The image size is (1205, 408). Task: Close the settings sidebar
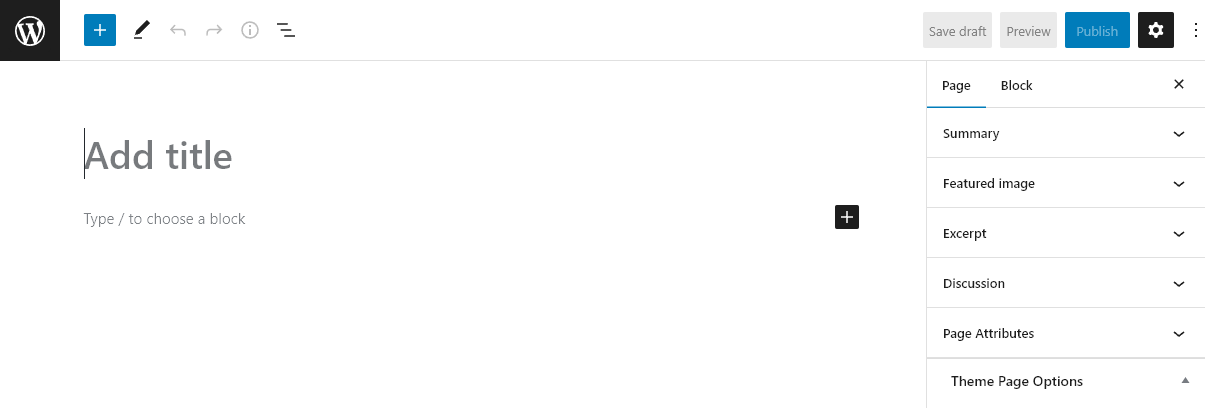click(1179, 85)
